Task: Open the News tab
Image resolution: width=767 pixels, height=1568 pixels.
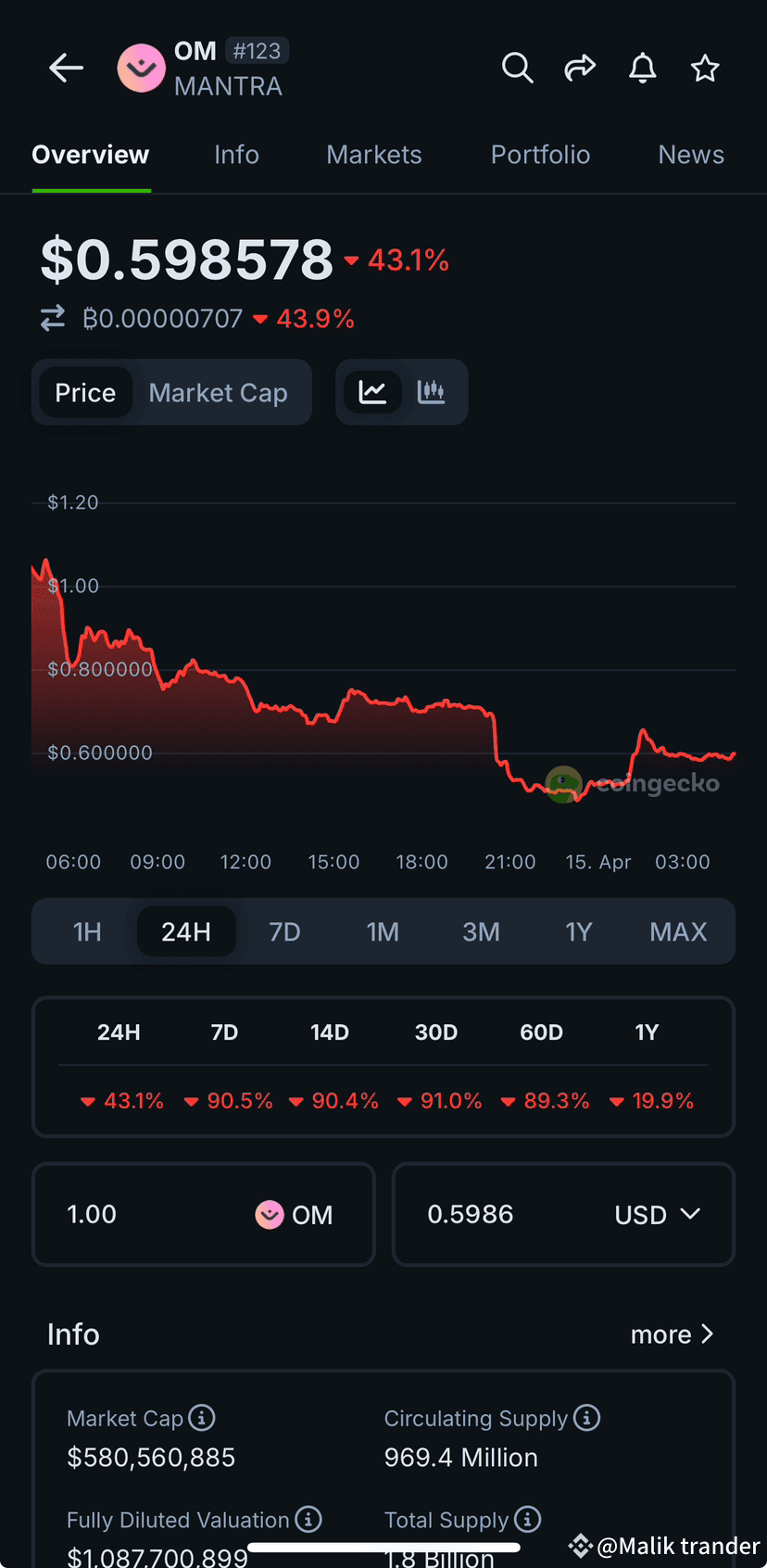Action: [x=690, y=154]
